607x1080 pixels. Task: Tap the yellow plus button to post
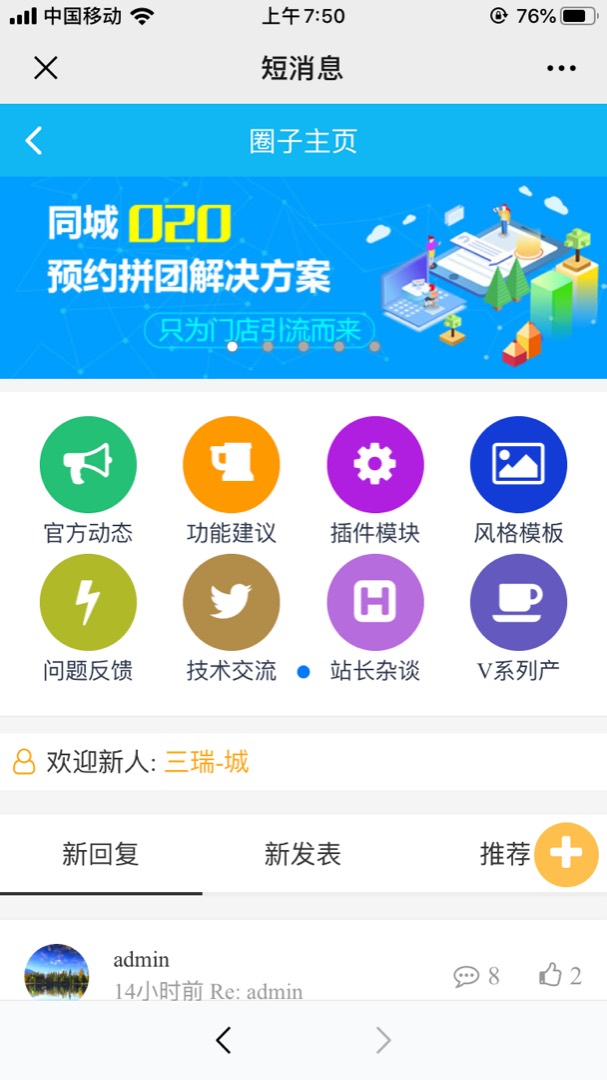pyautogui.click(x=566, y=855)
